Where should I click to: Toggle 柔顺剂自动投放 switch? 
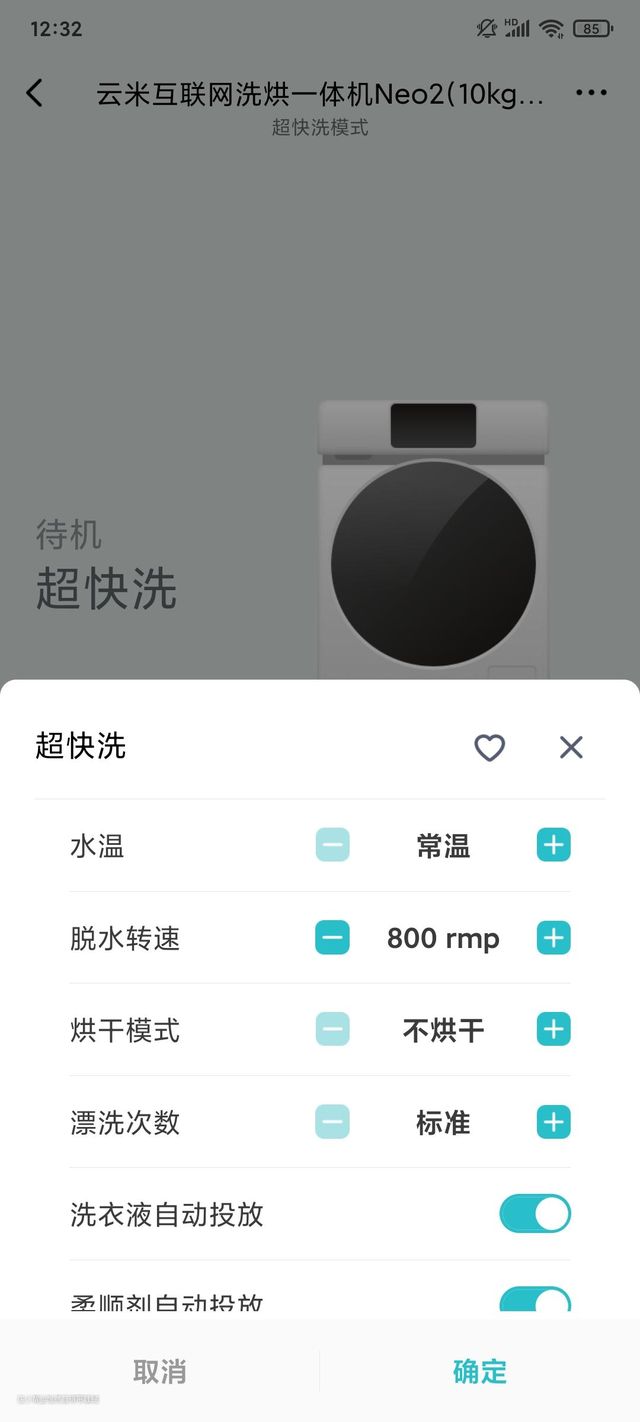(535, 1300)
